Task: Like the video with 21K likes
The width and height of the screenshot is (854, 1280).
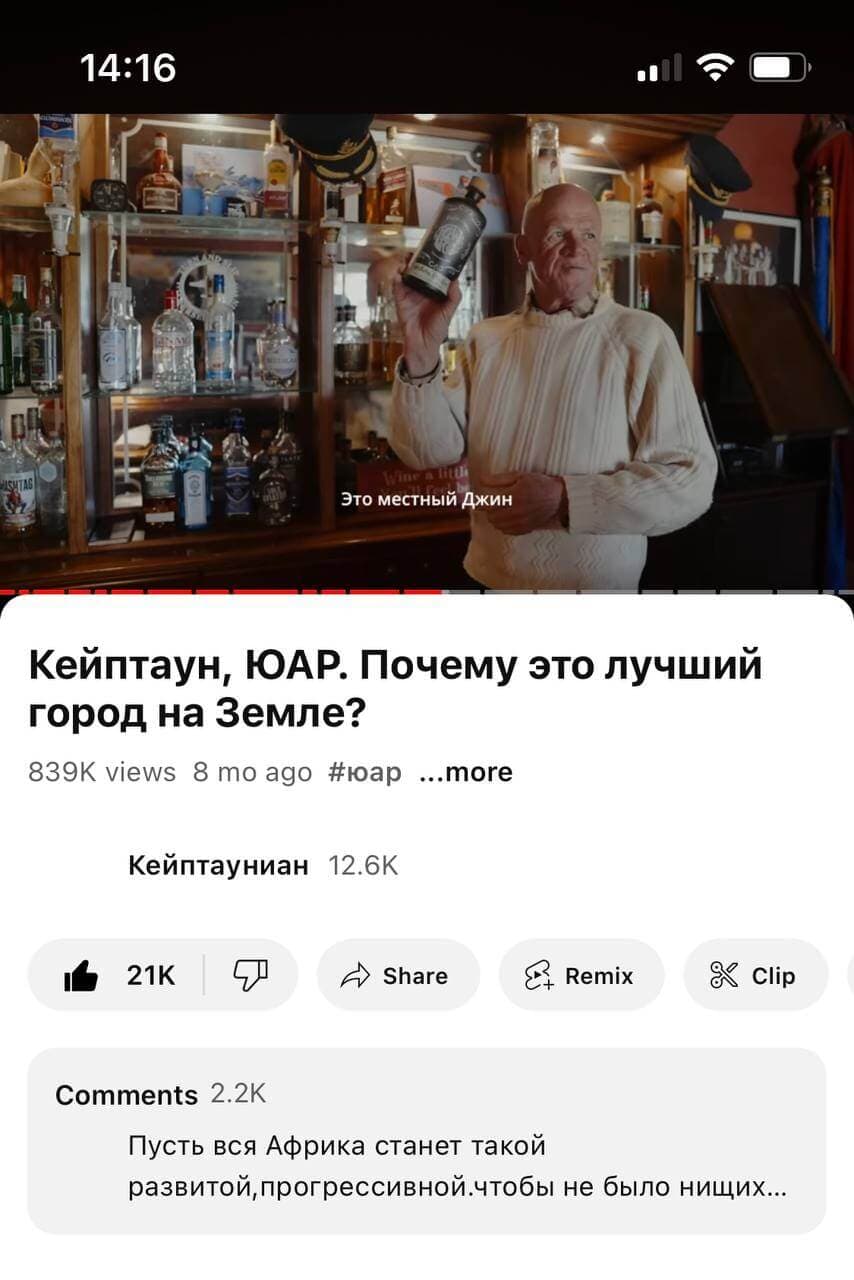Action: pos(117,976)
